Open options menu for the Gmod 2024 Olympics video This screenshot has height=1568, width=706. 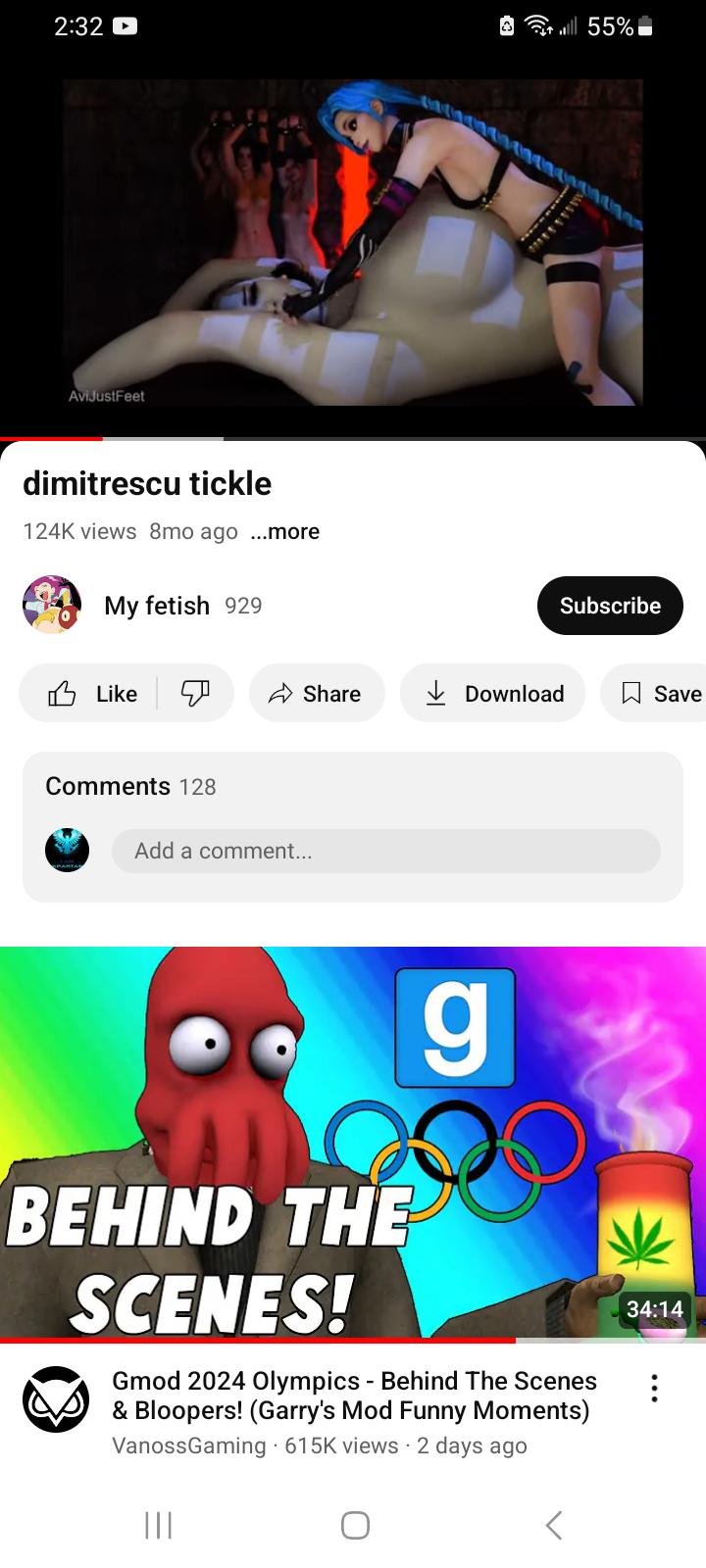654,1388
